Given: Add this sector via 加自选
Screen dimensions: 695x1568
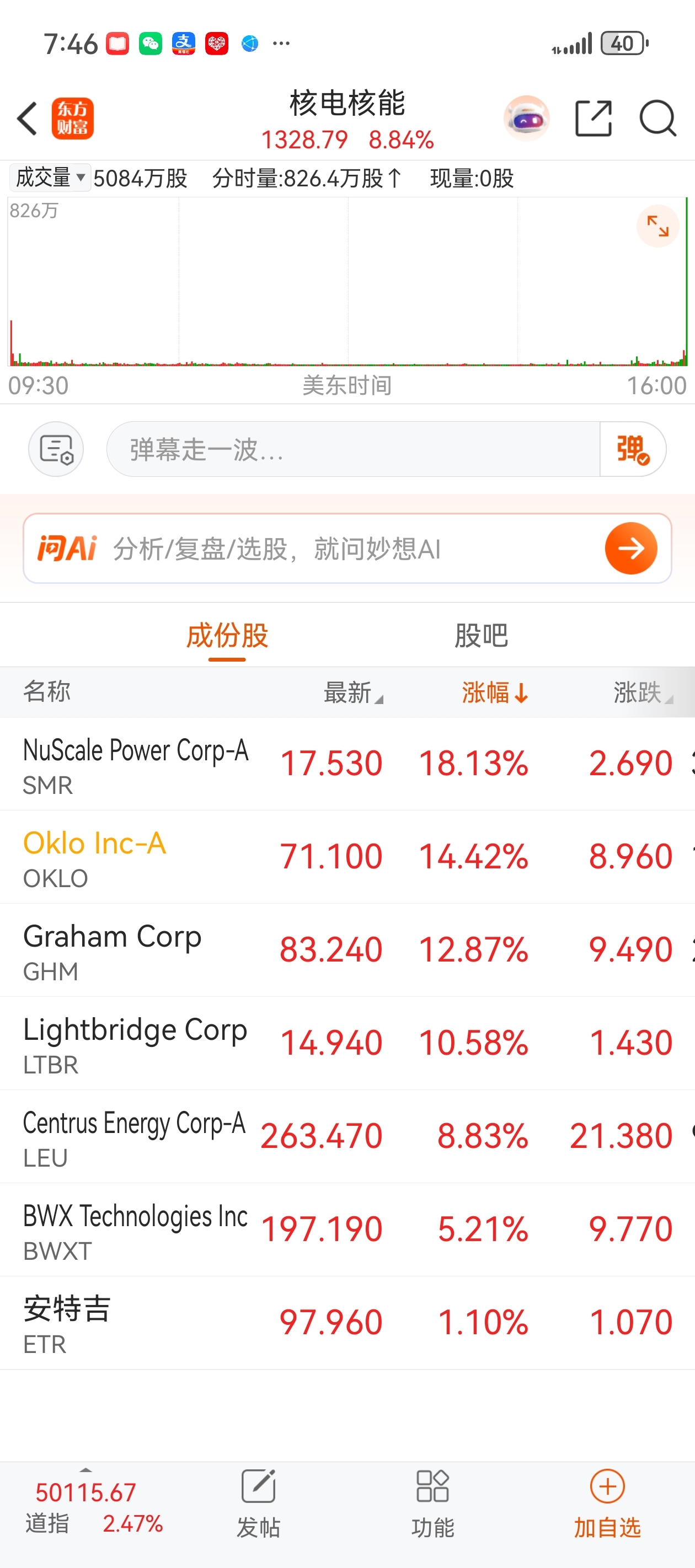Looking at the screenshot, I should click(607, 1503).
